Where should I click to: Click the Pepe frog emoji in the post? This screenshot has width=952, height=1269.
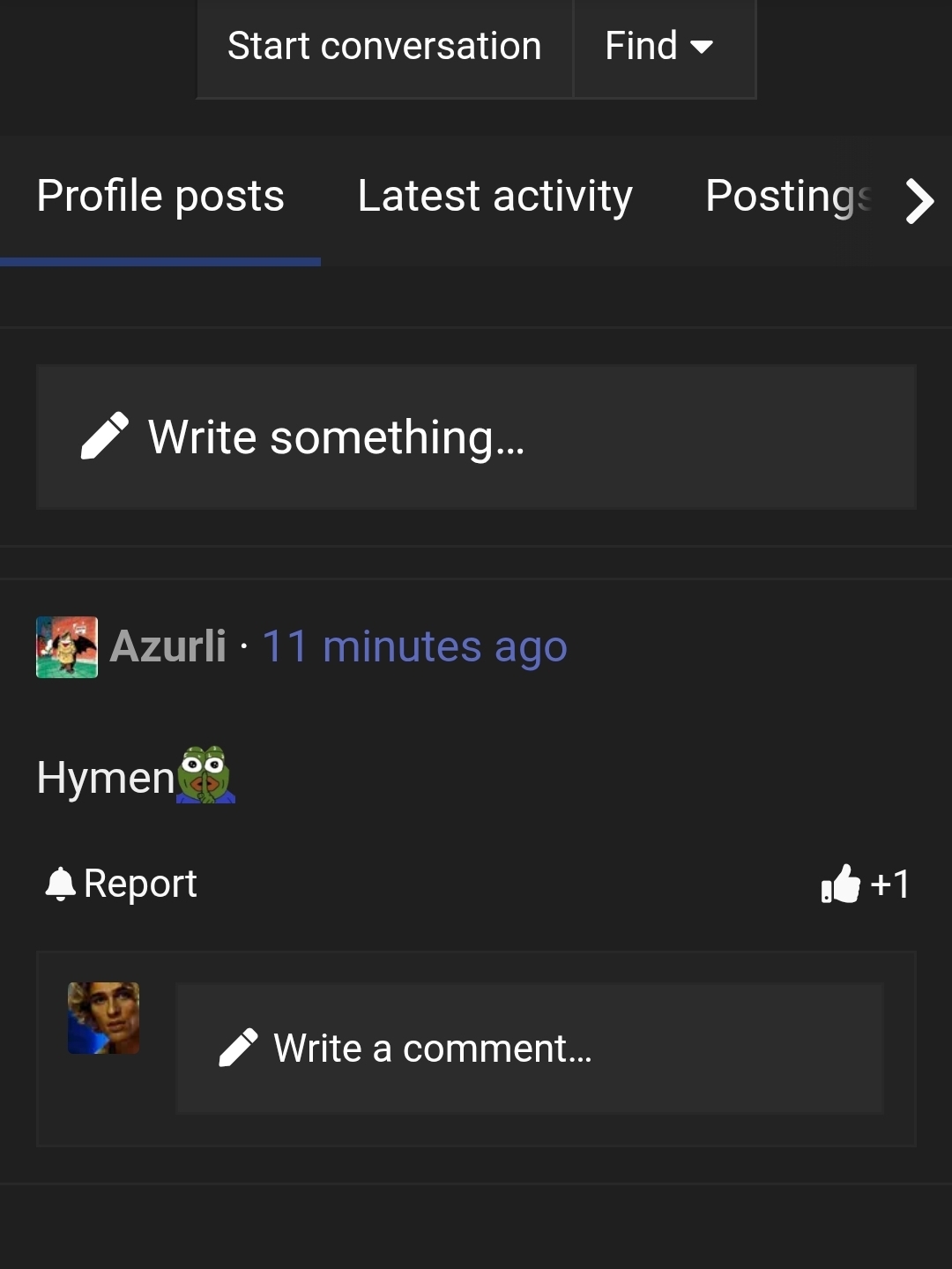pos(205,776)
